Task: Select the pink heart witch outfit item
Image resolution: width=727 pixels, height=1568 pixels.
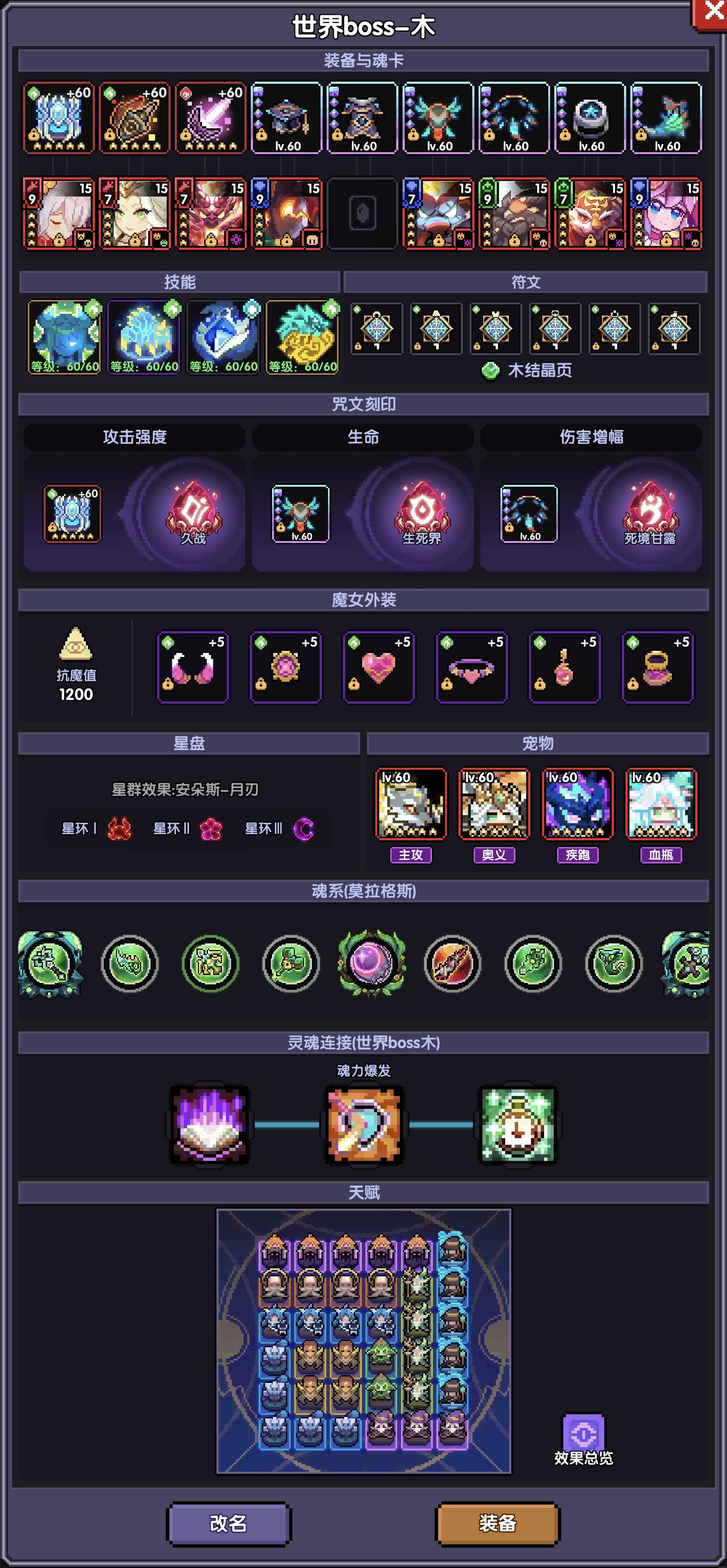Action: click(378, 666)
